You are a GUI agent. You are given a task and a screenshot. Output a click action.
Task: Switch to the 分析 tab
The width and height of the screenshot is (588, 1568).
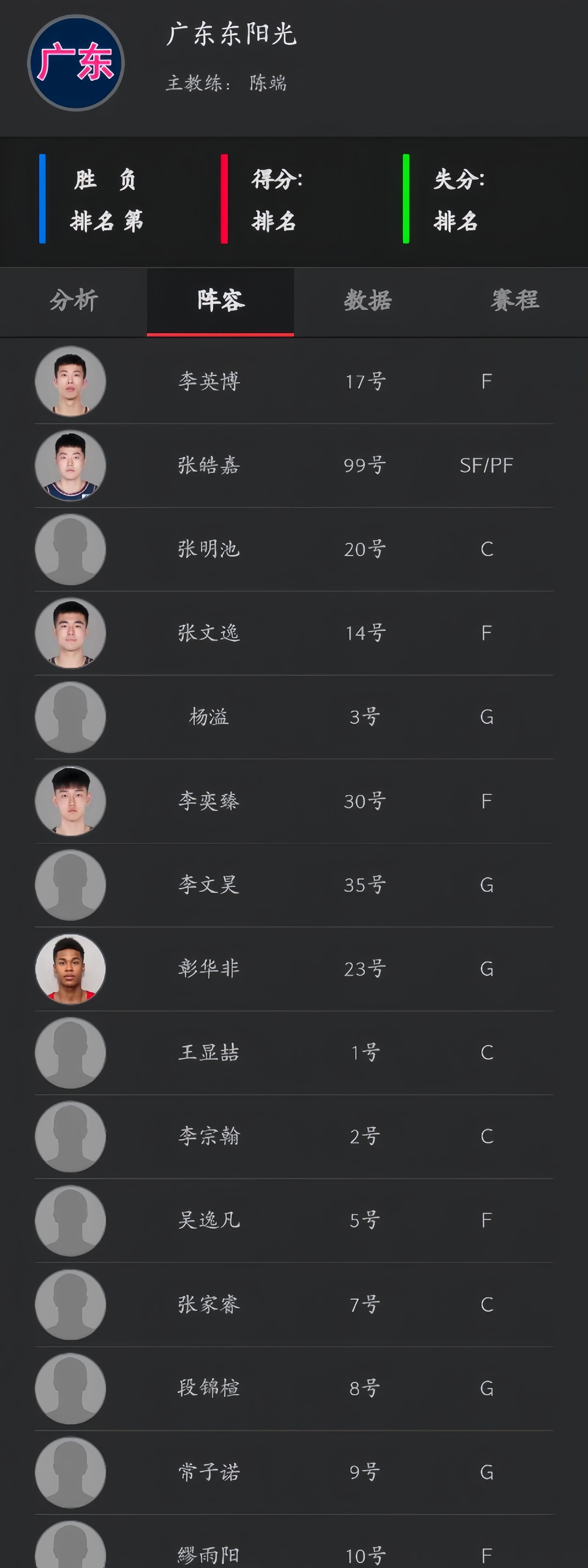(73, 301)
